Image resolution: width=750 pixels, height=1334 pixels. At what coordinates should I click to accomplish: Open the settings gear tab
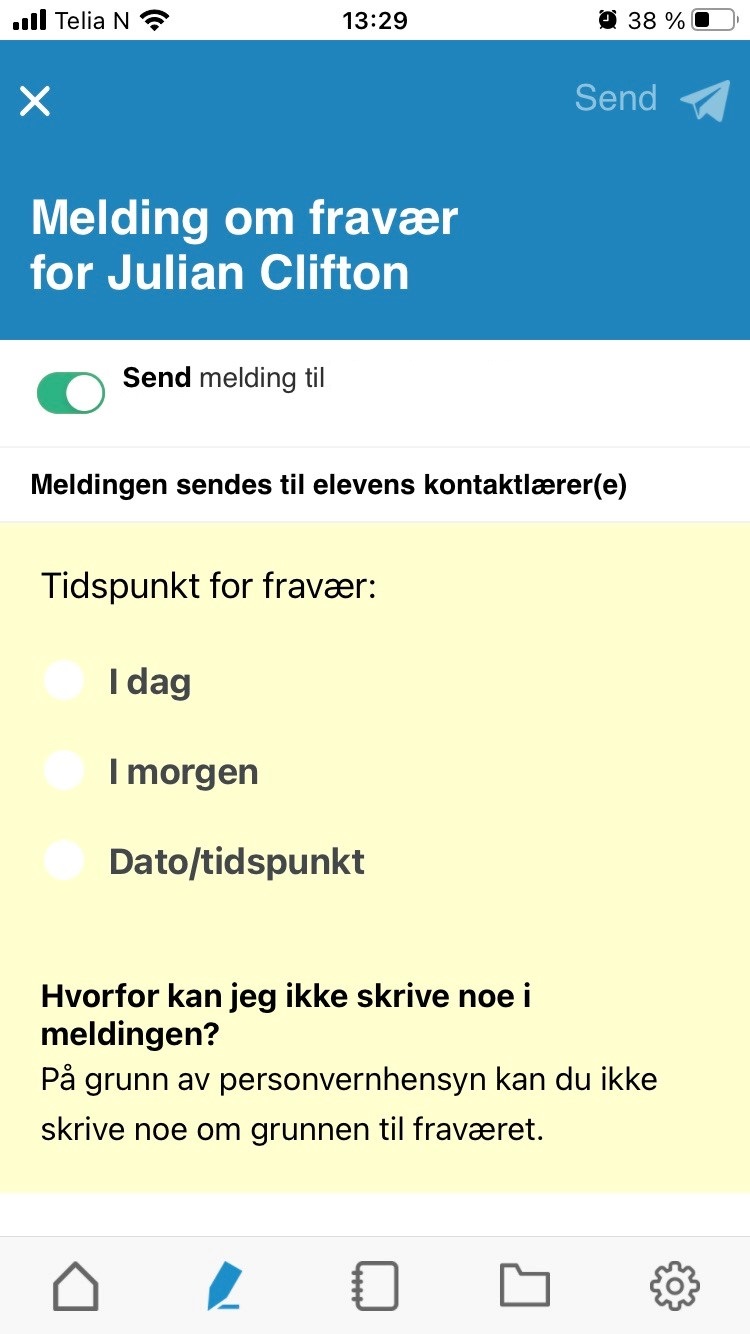coord(675,1285)
